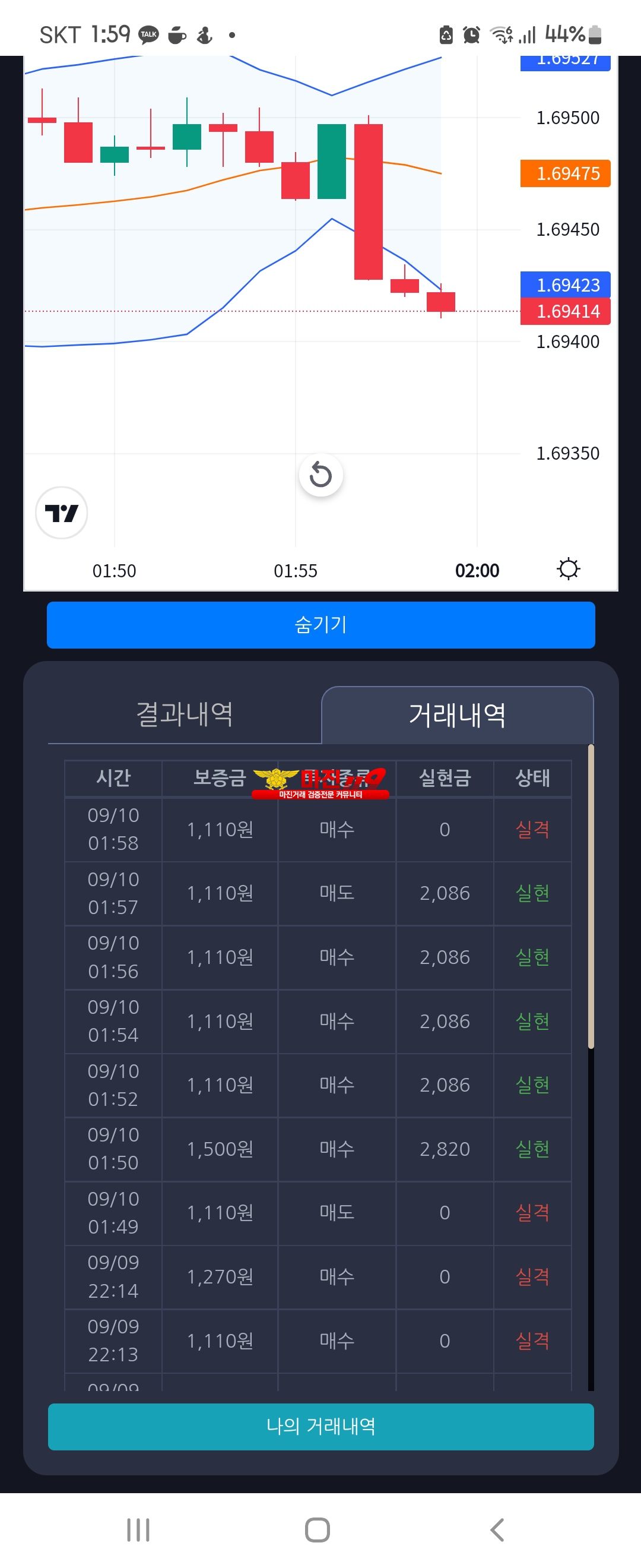Go back using the system back button
Image resolution: width=641 pixels, height=1568 pixels.
(x=497, y=1529)
